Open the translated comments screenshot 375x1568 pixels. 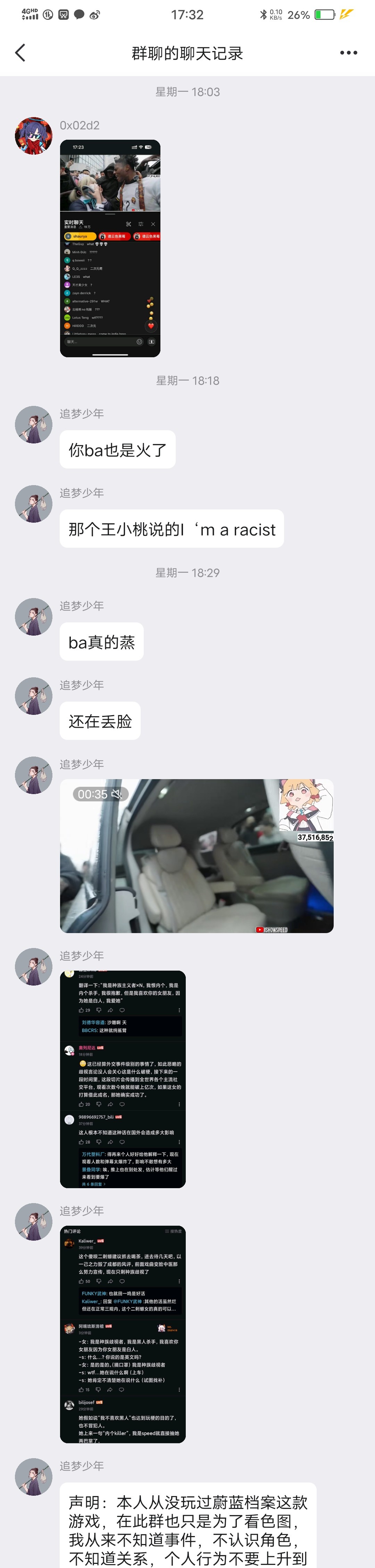point(123,1079)
